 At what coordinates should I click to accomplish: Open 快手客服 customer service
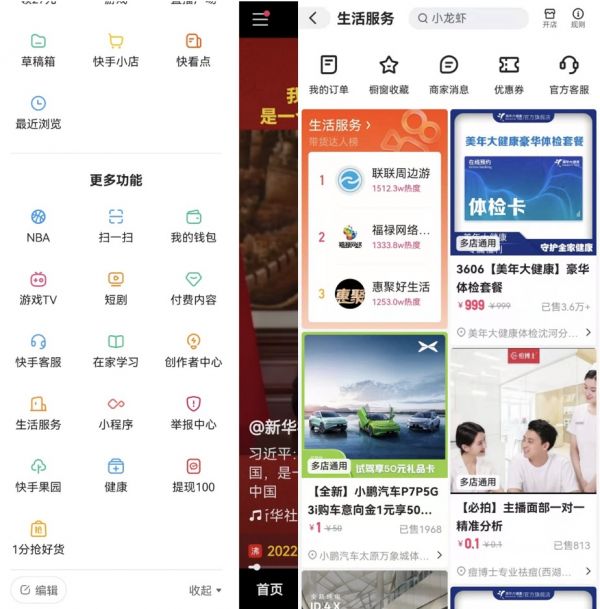[38, 348]
